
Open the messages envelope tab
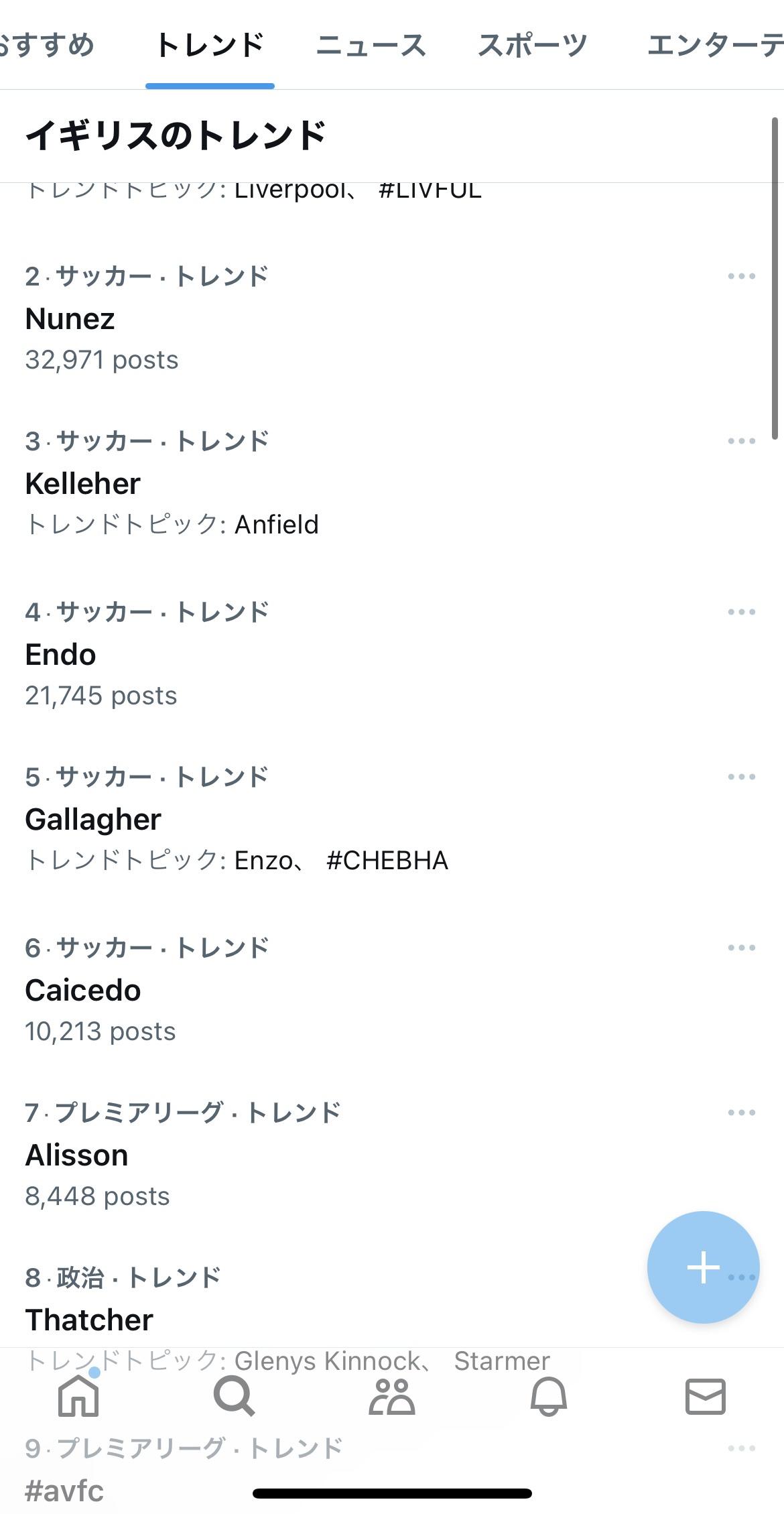[x=706, y=1397]
